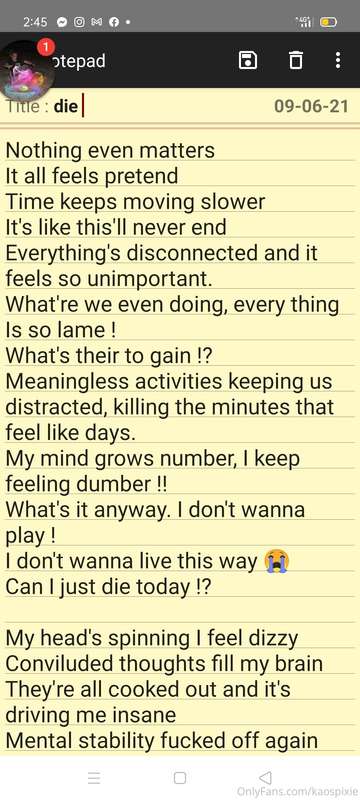Save the note with the floppy disk icon
360x800 pixels.
248,60
